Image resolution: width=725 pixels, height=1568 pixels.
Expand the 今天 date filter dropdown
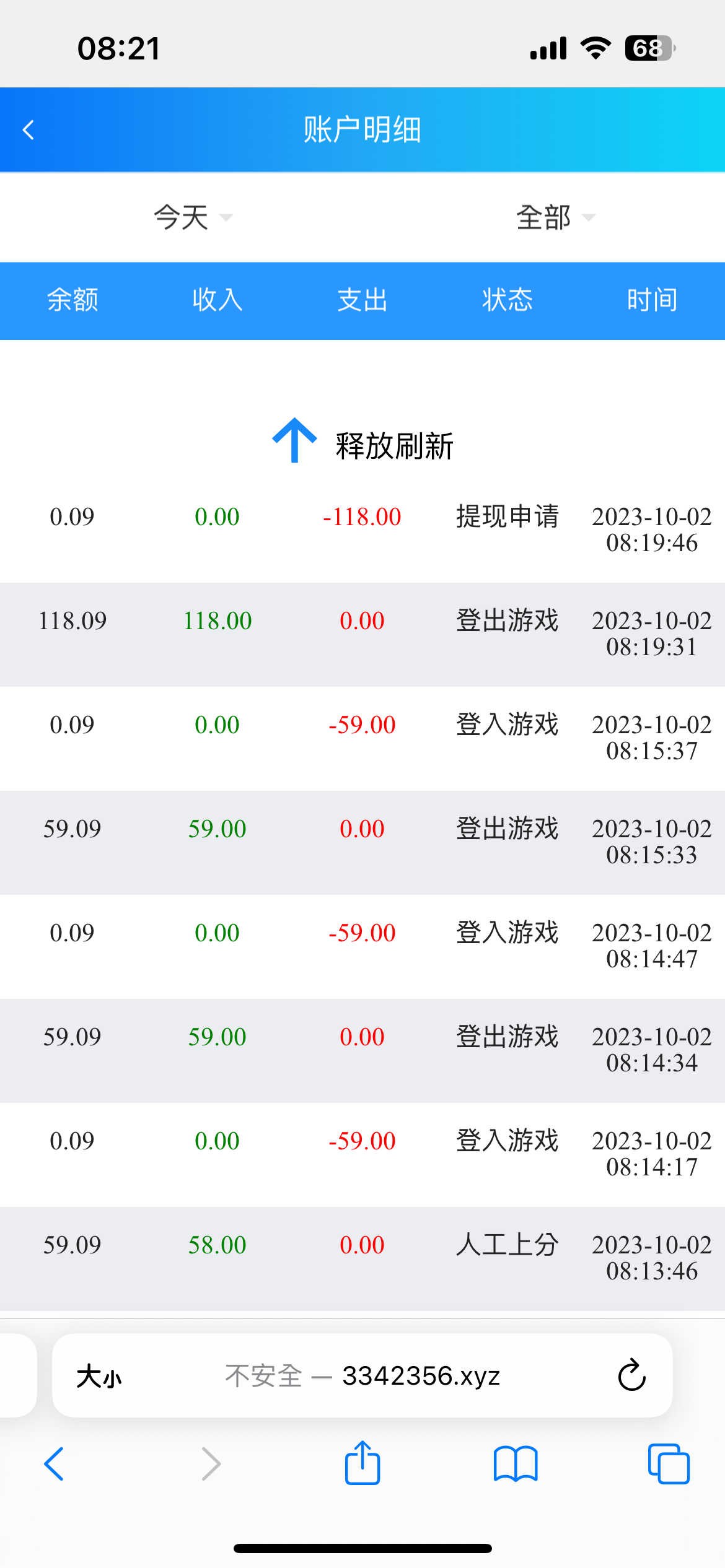click(x=192, y=217)
